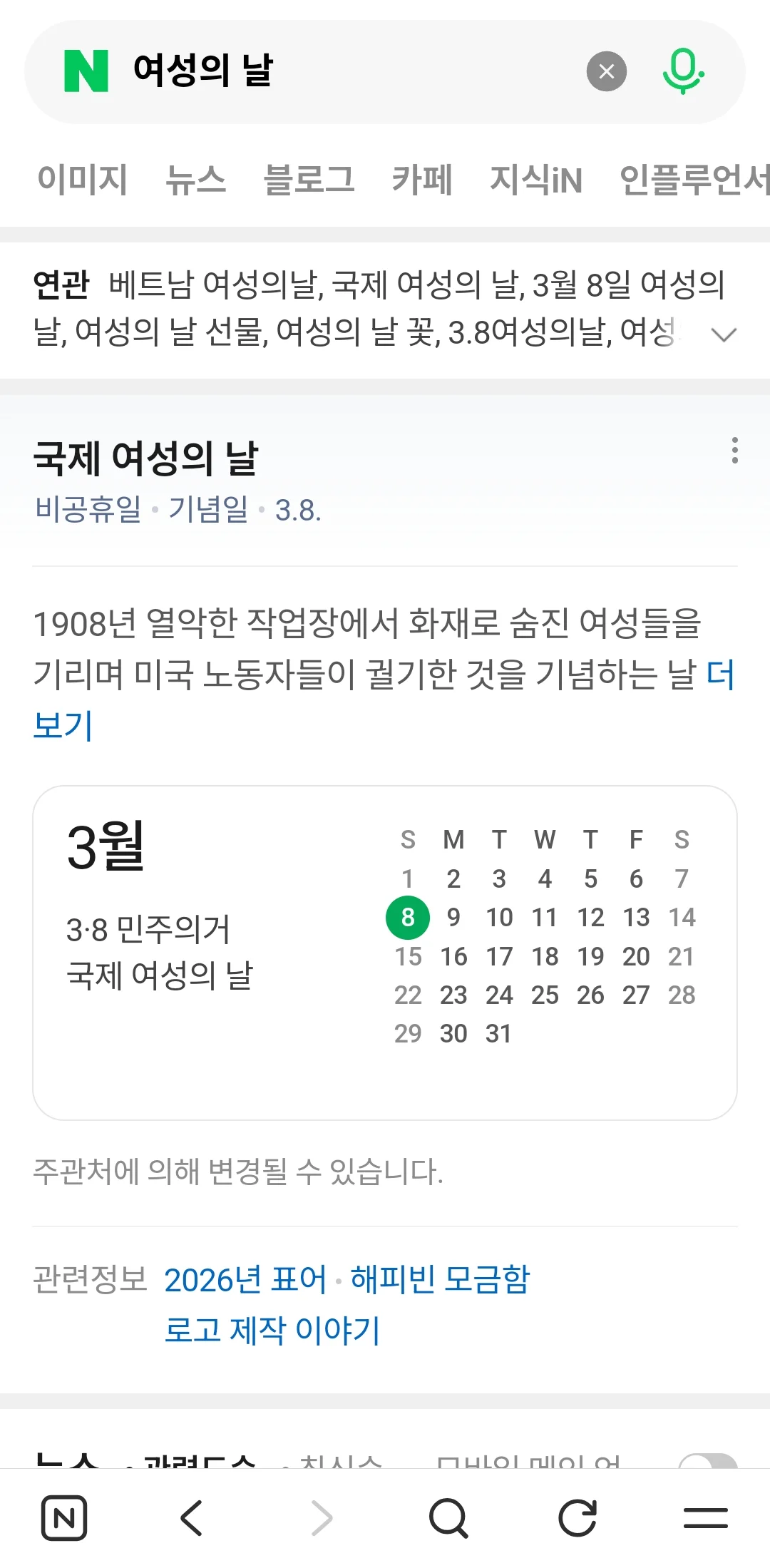Open the 국제 여성의 날 card overflow menu
This screenshot has width=770, height=1568.
point(734,451)
